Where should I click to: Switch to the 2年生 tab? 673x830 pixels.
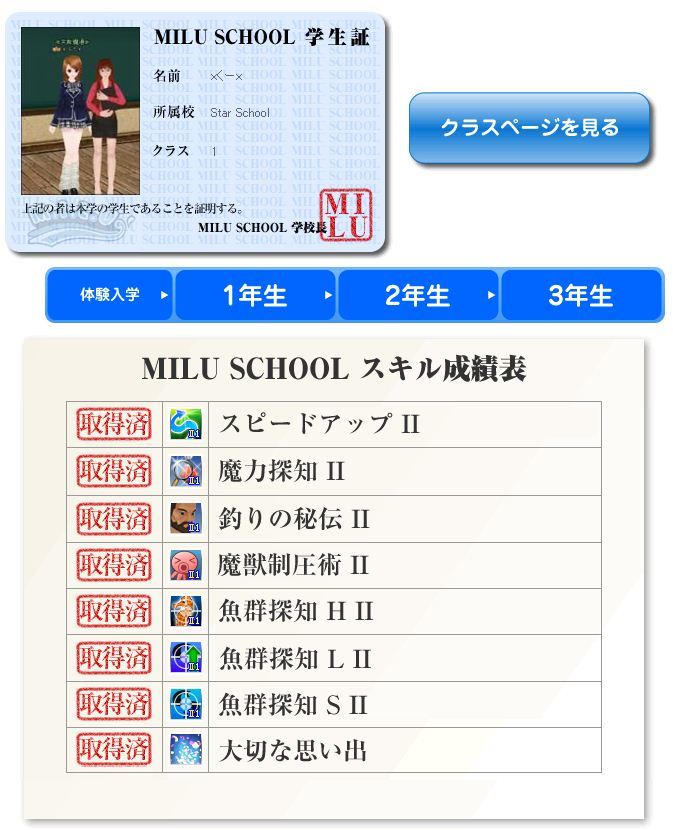(418, 295)
